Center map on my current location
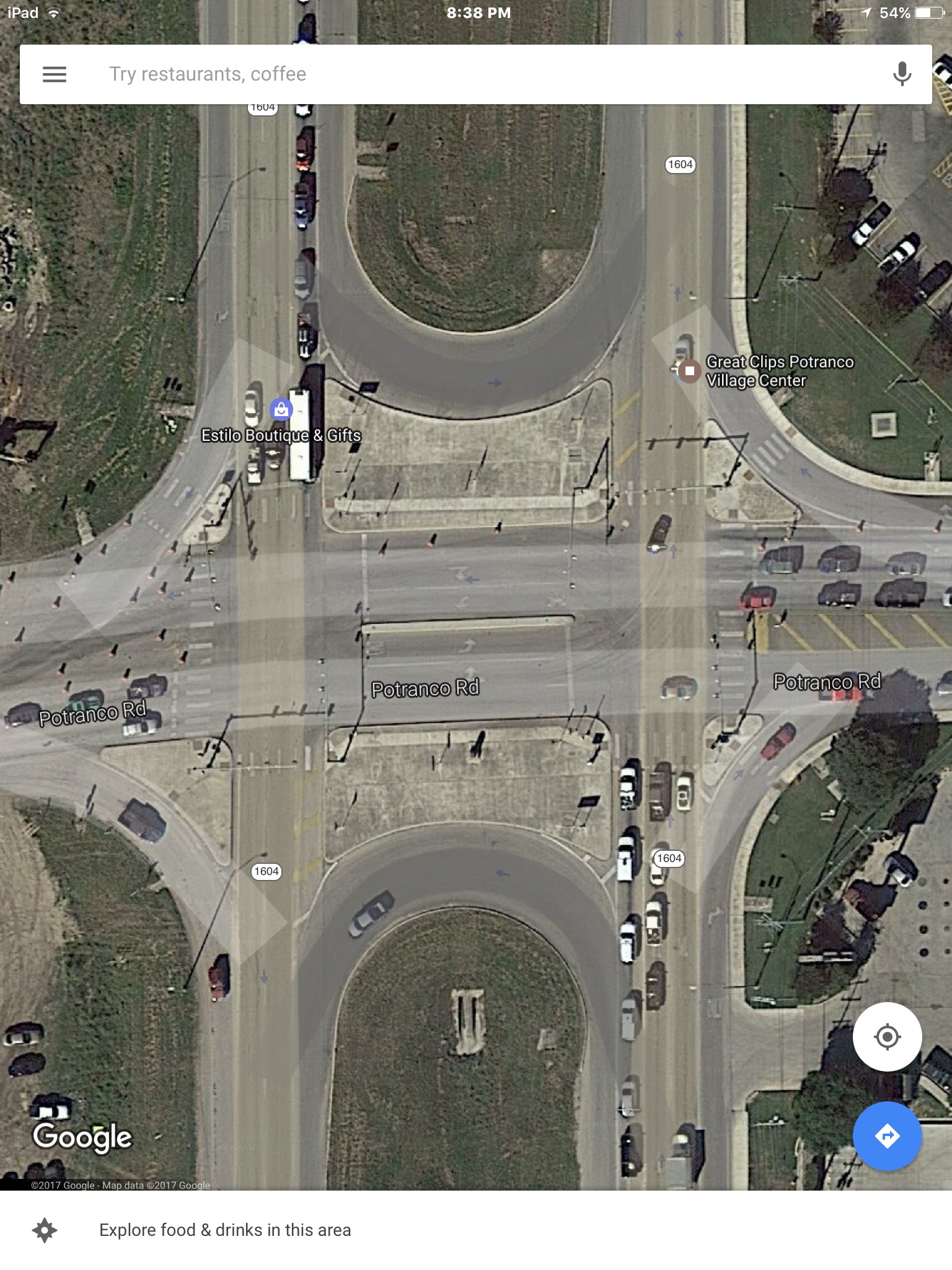The height and width of the screenshot is (1270, 952). [887, 1036]
